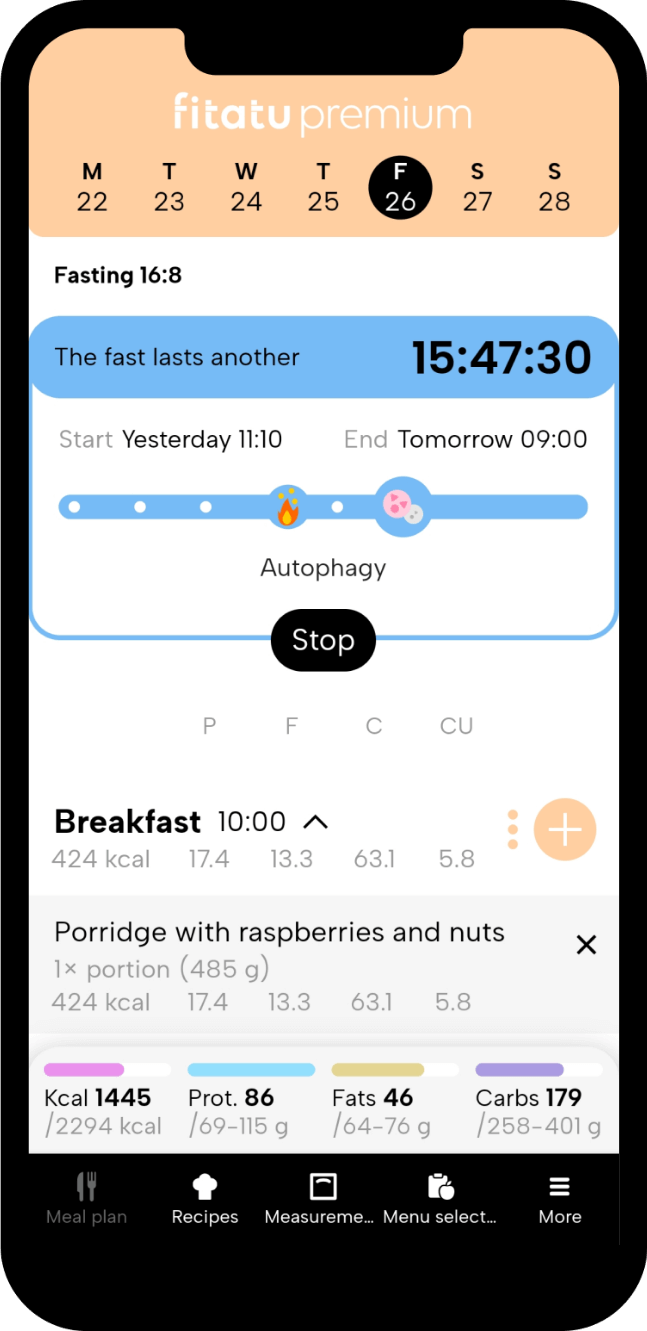Collapse the Breakfast section chevron
Screen dimensions: 647x1331
tap(315, 822)
